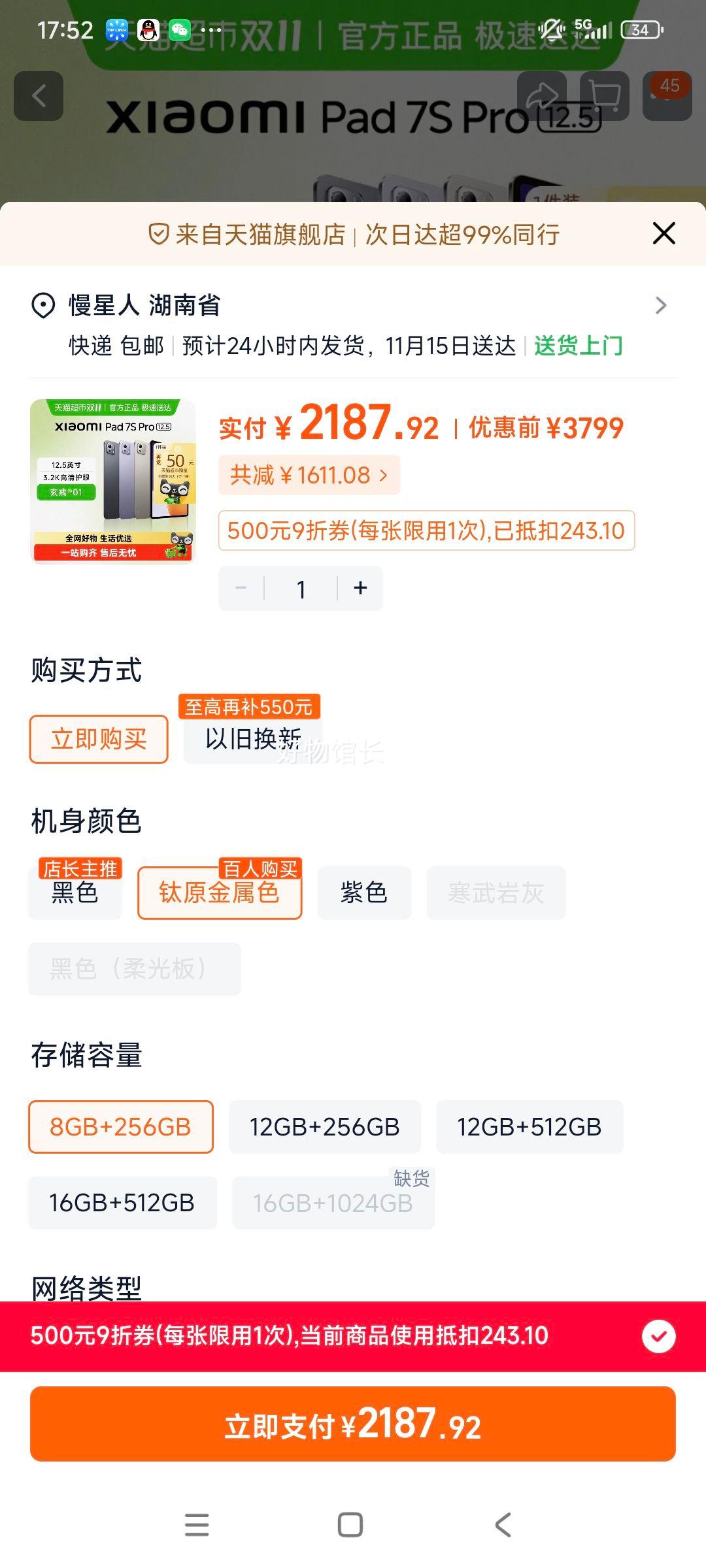Image resolution: width=706 pixels, height=1568 pixels.
Task: Tap the back arrow at top left
Action: tap(37, 97)
